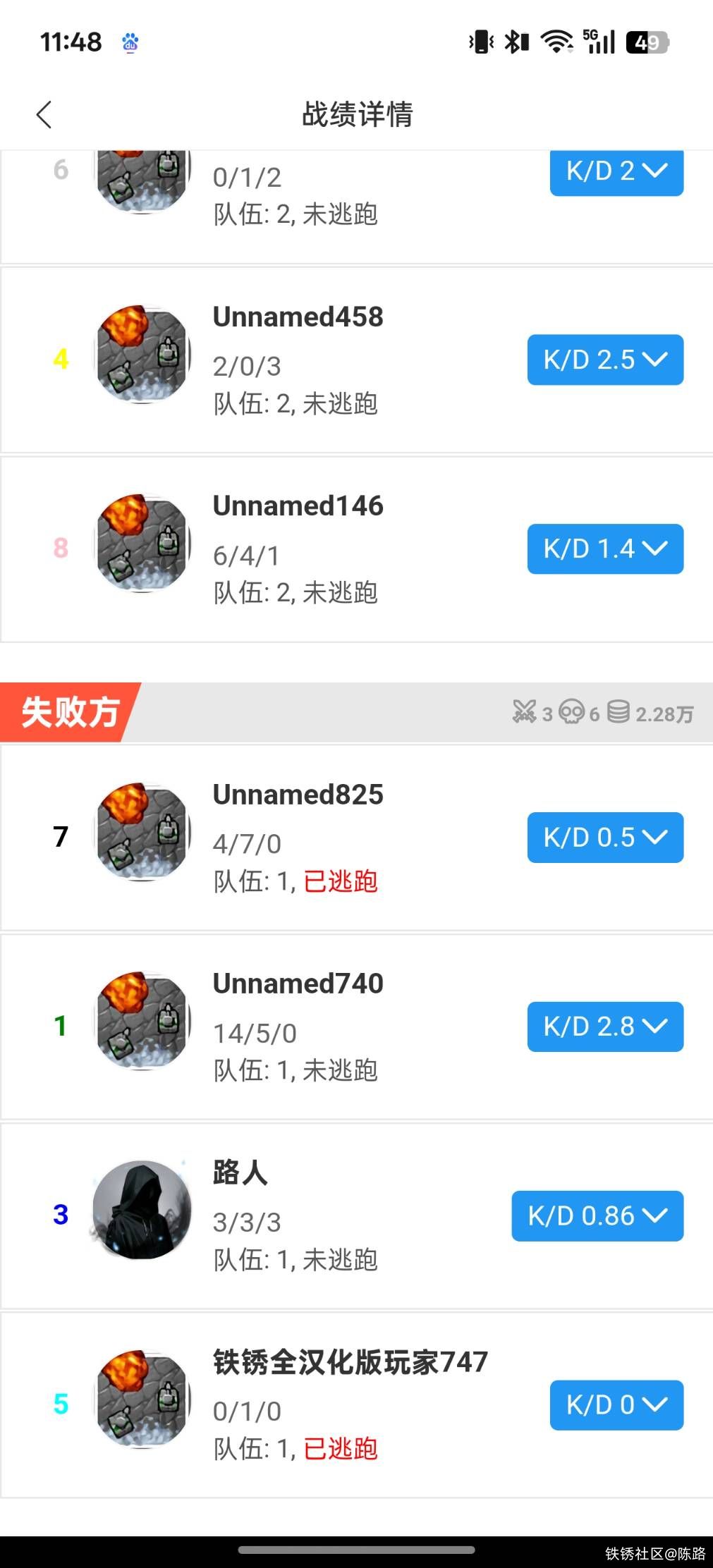
Task: Expand K/D 0.5 details for Unnamed825
Action: point(605,837)
